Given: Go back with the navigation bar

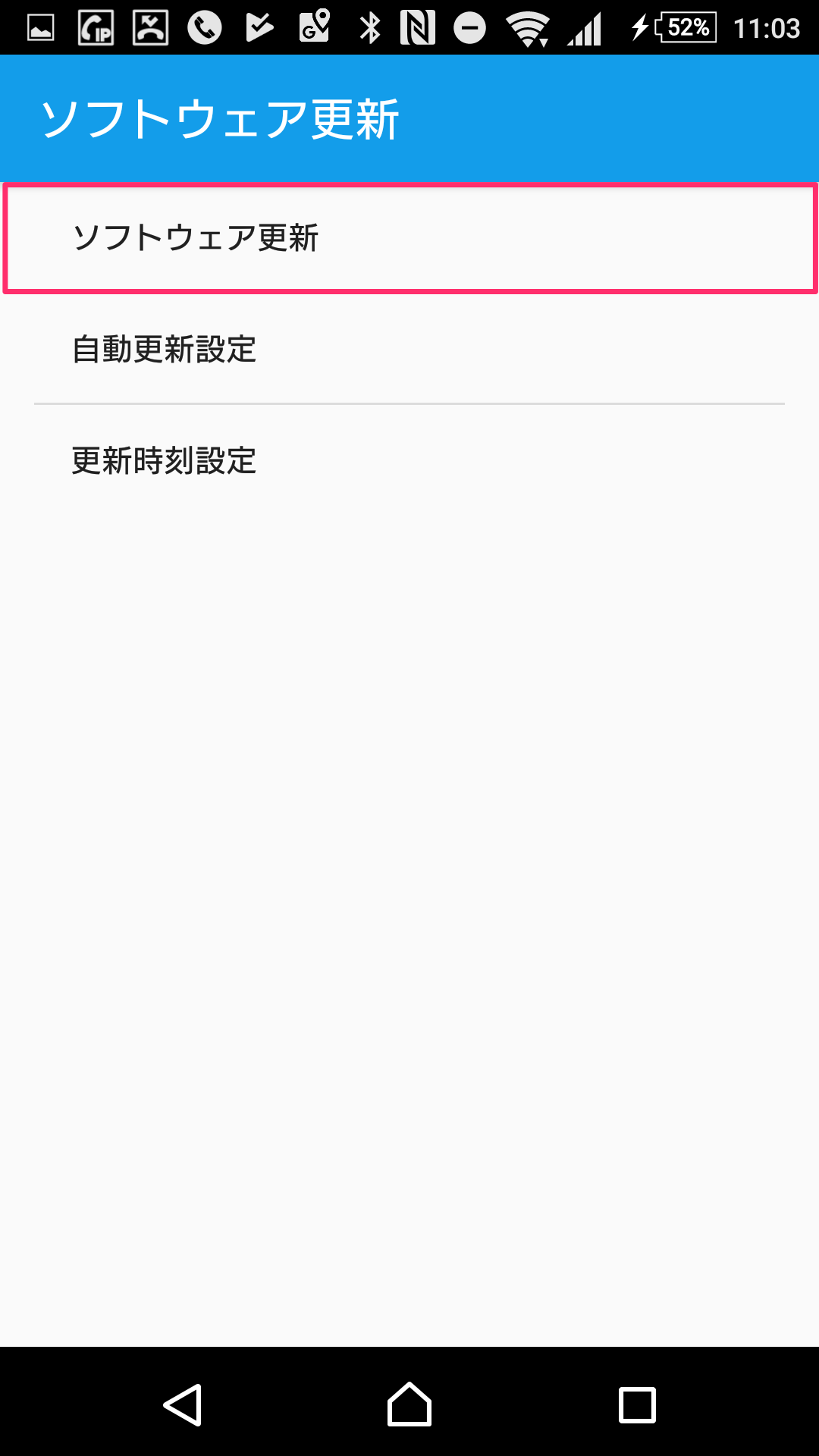Looking at the screenshot, I should (x=183, y=1404).
